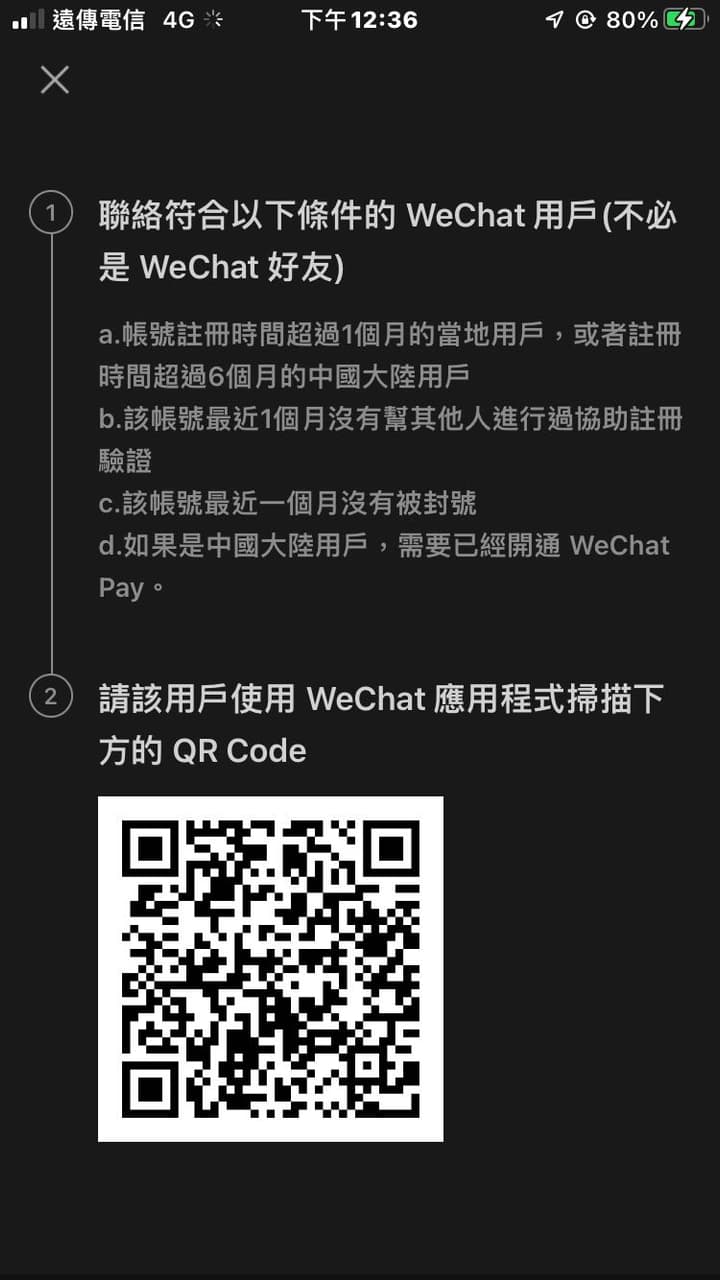Click the network activity spinner icon

click(x=213, y=18)
